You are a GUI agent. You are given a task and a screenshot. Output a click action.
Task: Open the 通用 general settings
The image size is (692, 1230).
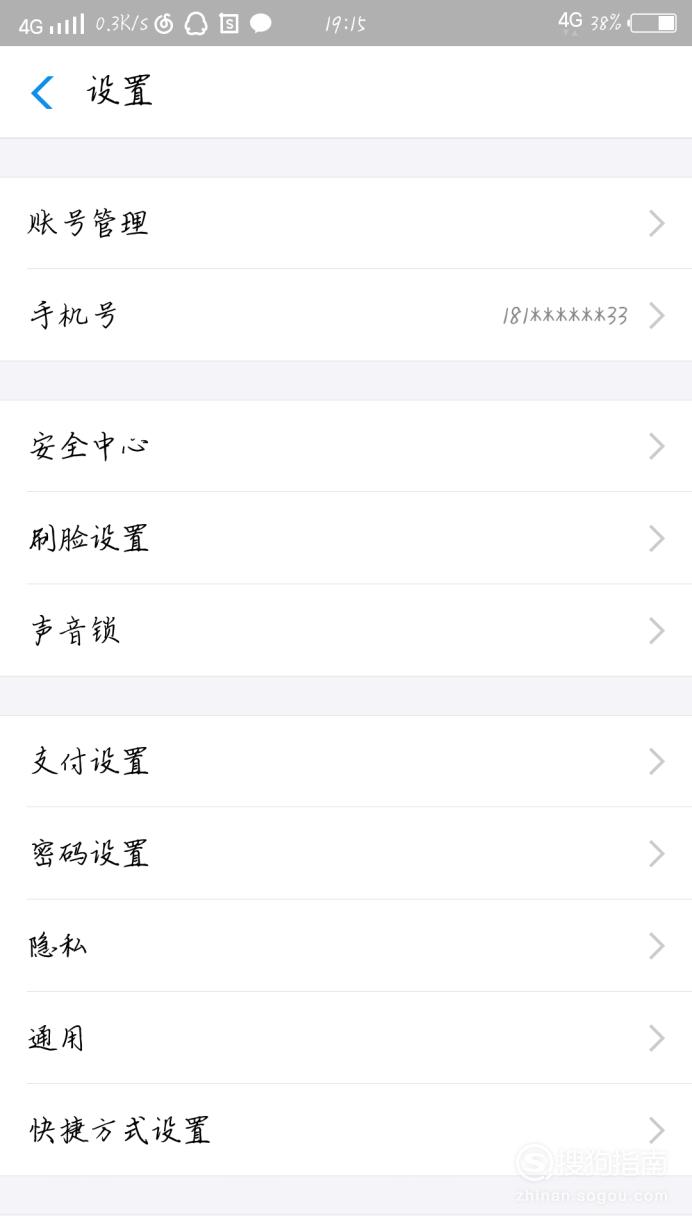pos(346,1038)
